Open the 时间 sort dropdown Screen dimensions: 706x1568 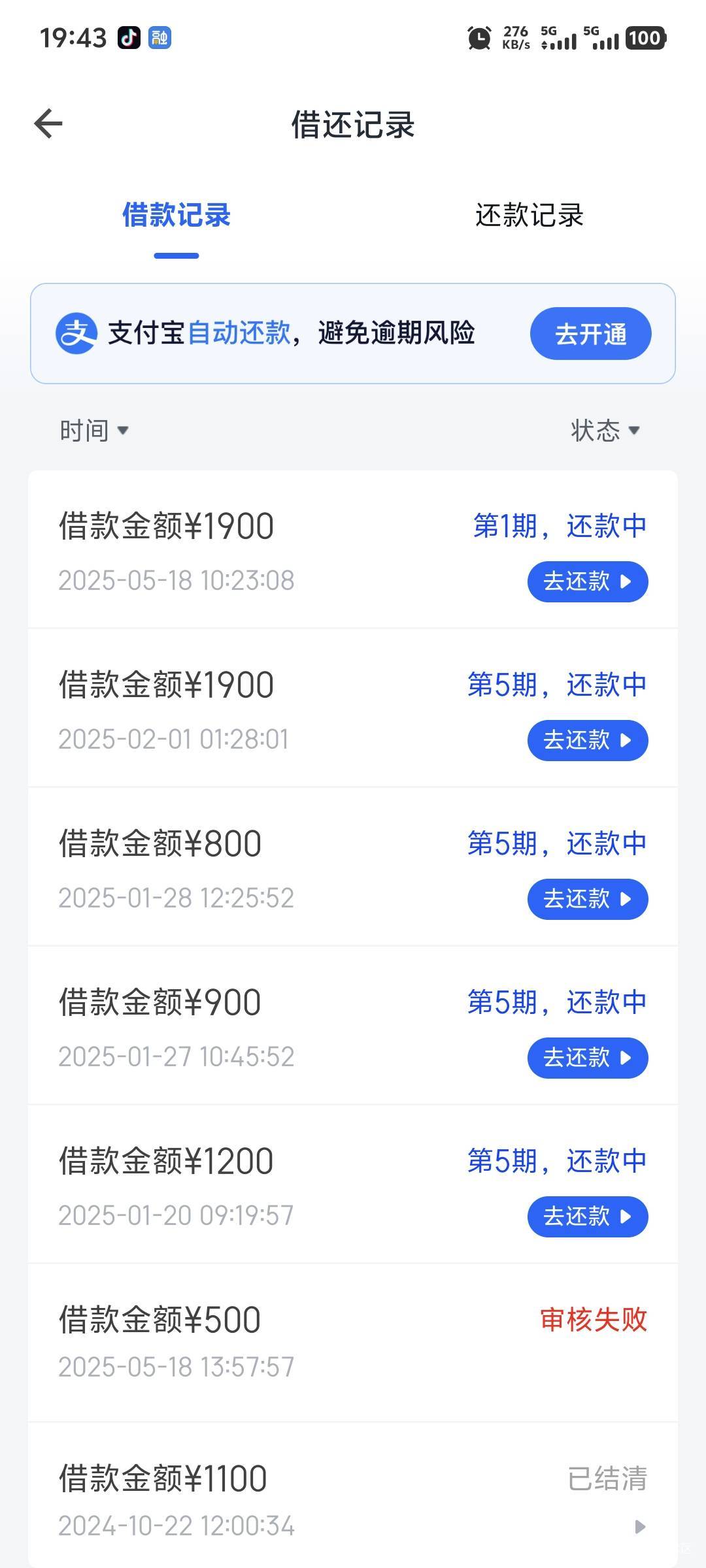[94, 431]
